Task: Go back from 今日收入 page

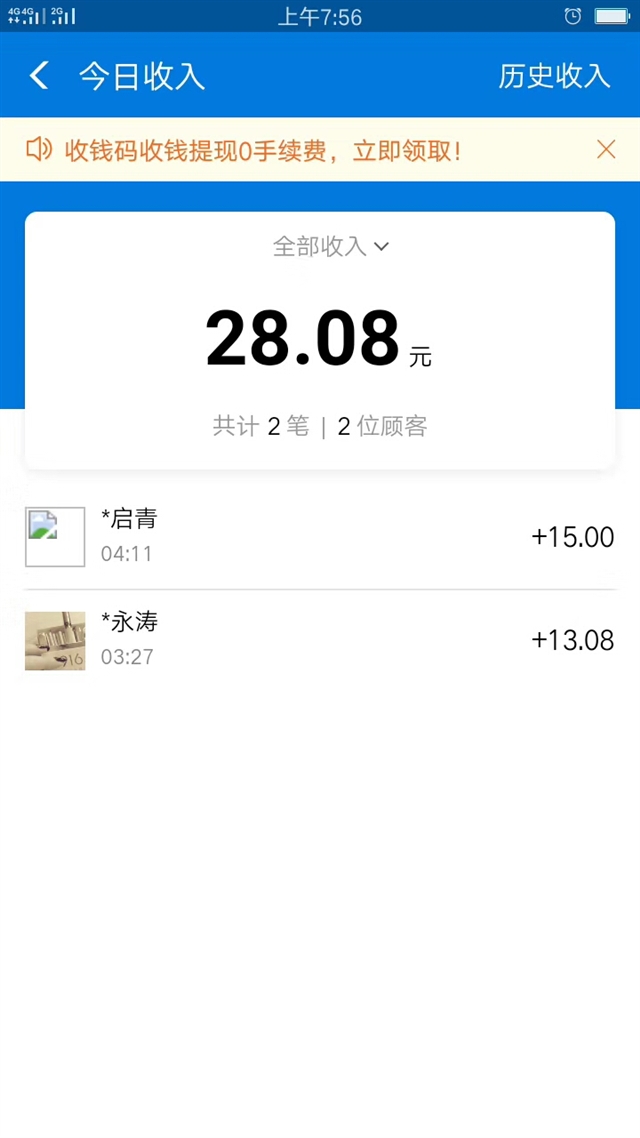Action: (39, 75)
